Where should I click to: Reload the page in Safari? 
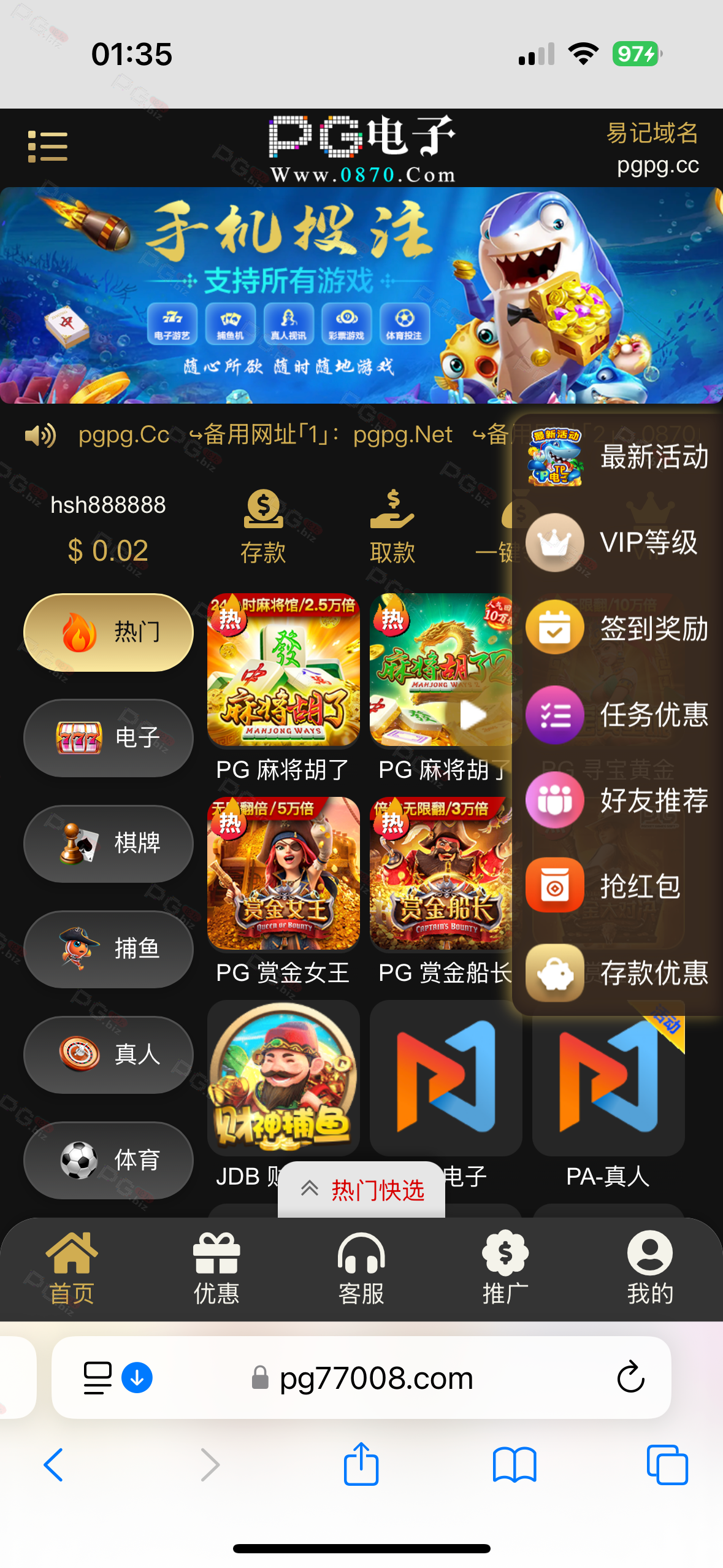[x=630, y=1378]
